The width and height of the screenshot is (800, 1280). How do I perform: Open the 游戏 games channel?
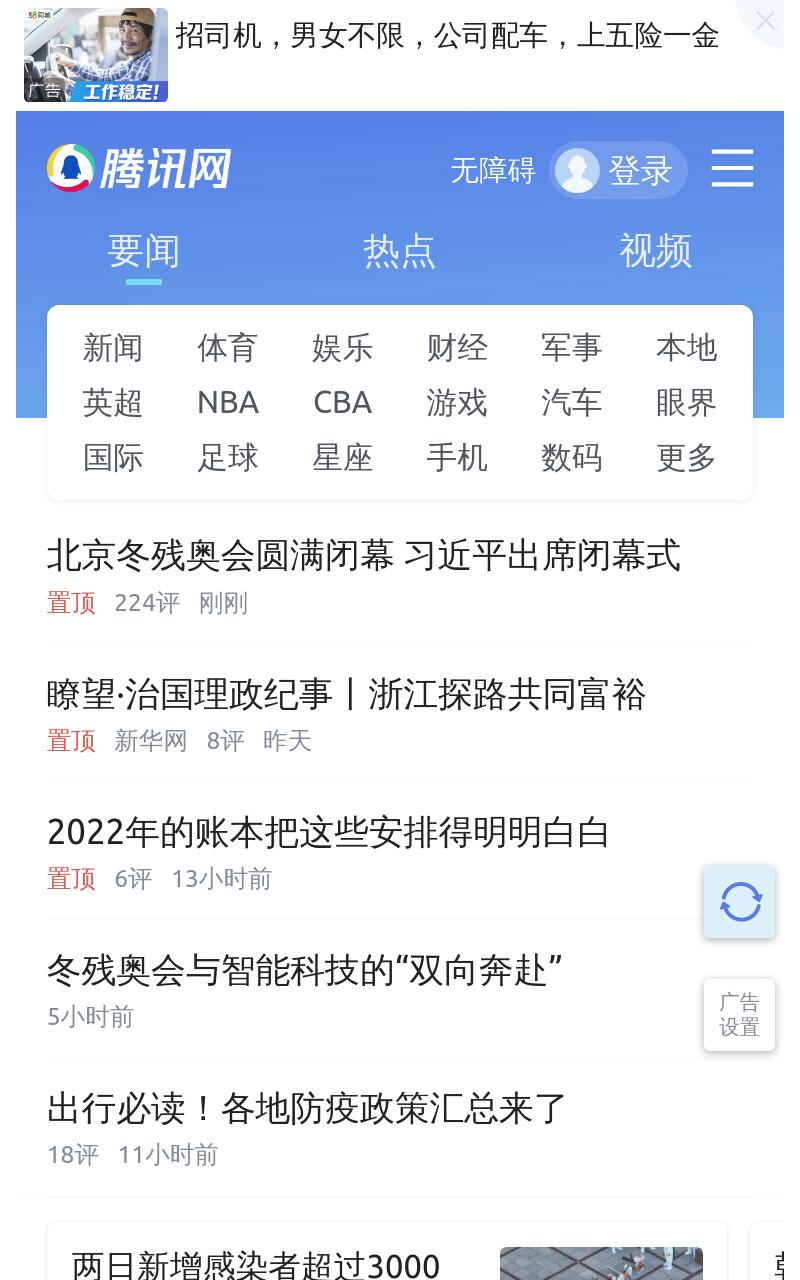(x=457, y=403)
